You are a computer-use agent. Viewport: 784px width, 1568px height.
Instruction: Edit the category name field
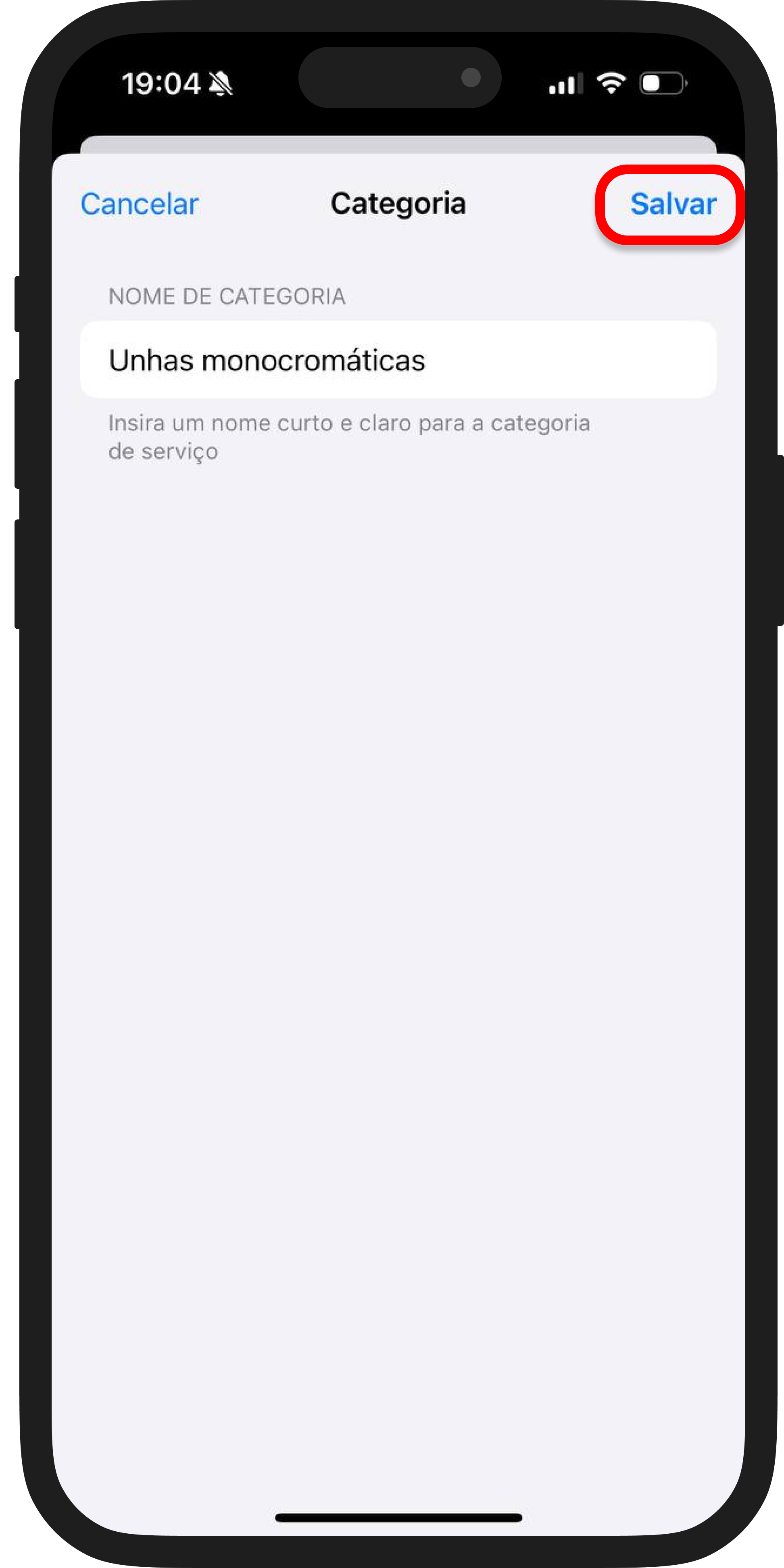point(398,360)
